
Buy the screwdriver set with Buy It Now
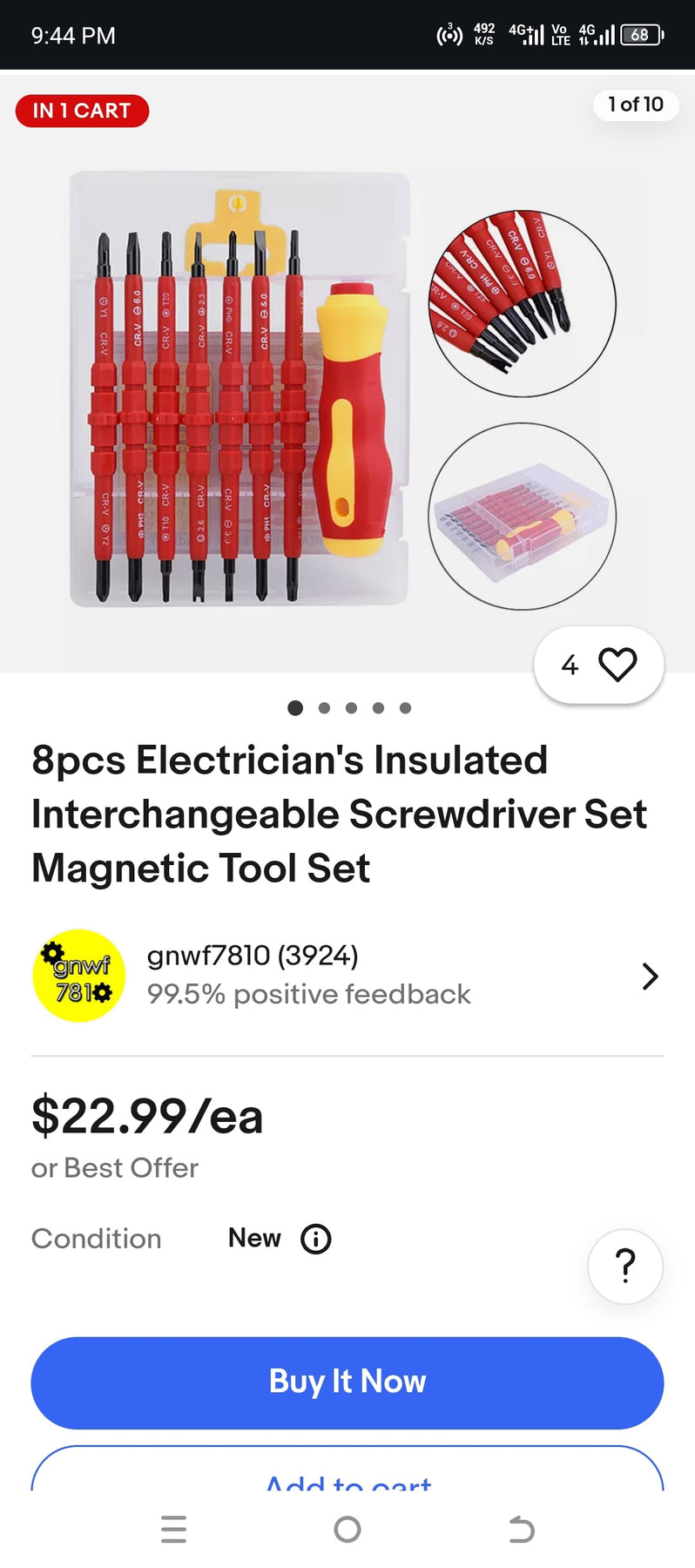tap(347, 1382)
